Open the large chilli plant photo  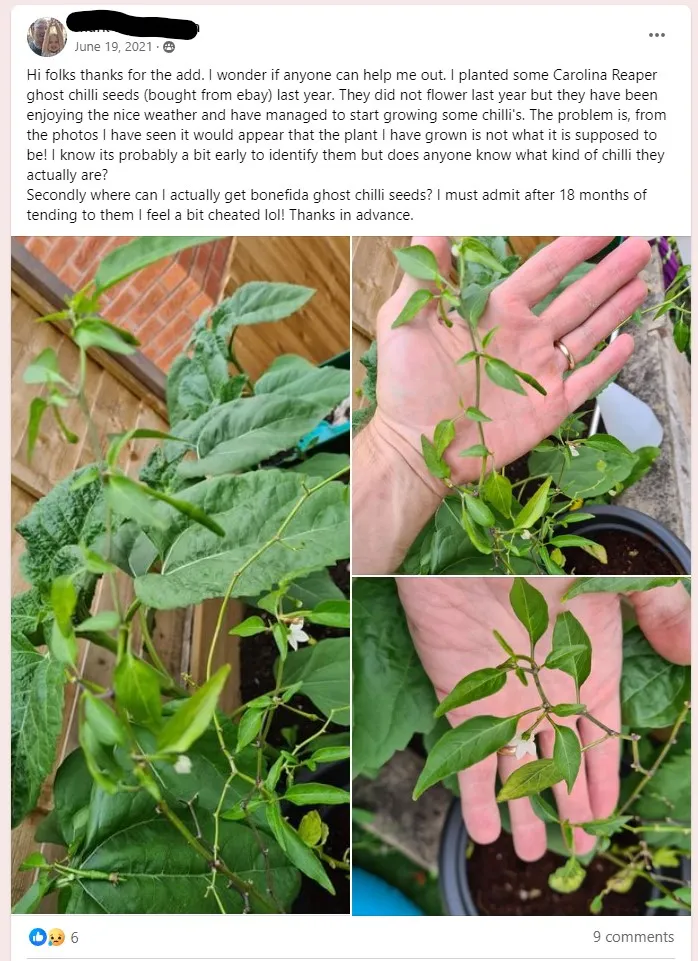pos(181,575)
